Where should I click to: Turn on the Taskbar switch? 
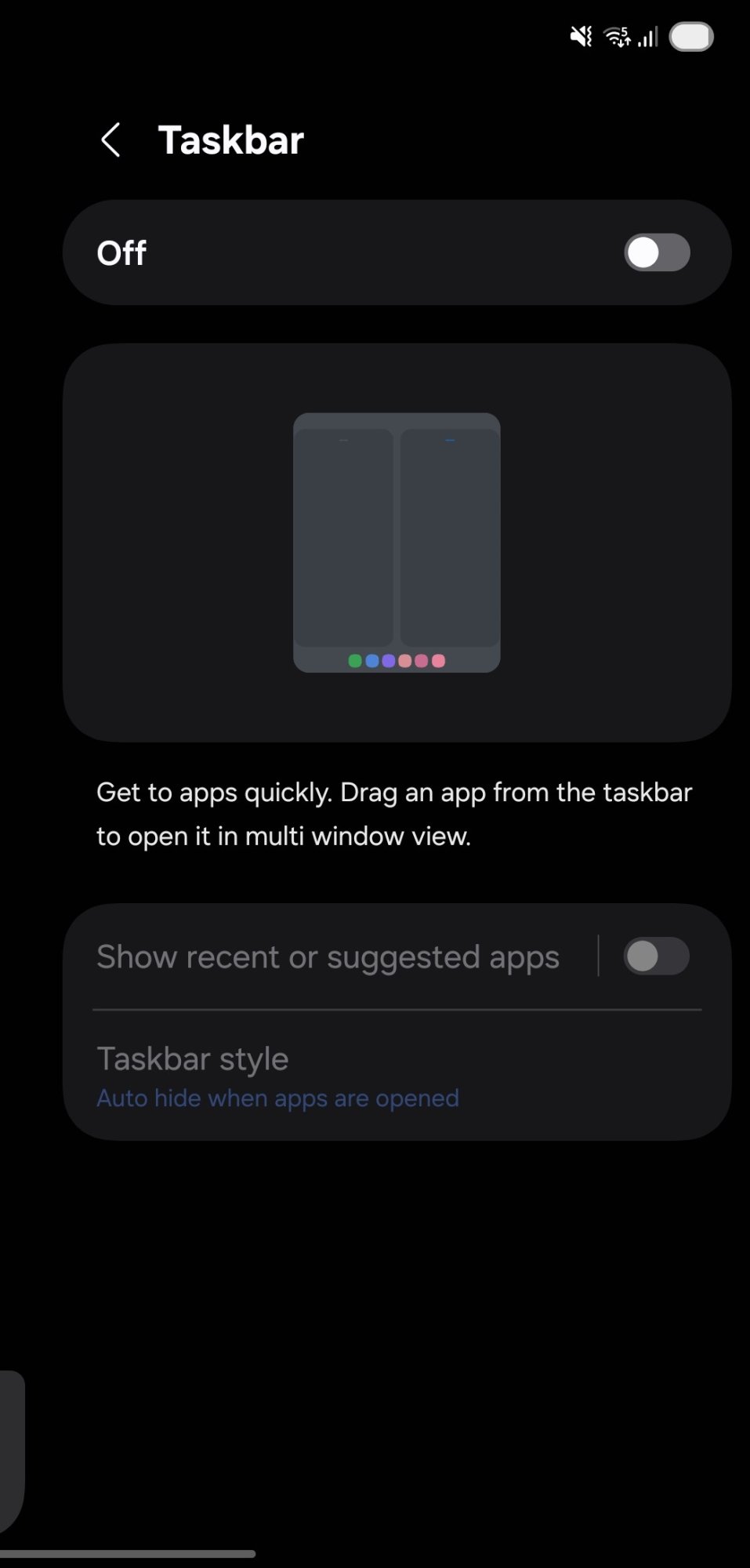(656, 253)
